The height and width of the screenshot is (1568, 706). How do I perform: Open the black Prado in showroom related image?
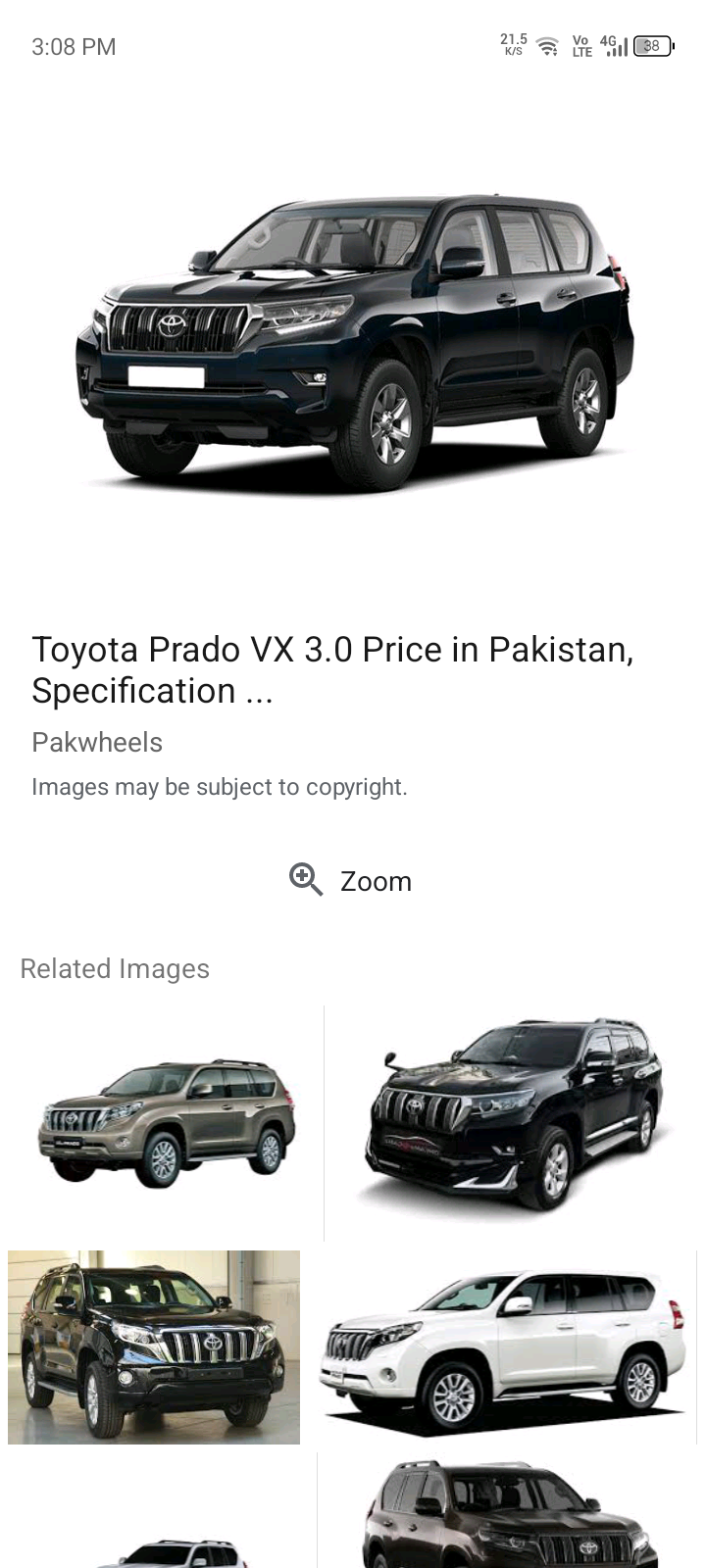click(x=154, y=1347)
